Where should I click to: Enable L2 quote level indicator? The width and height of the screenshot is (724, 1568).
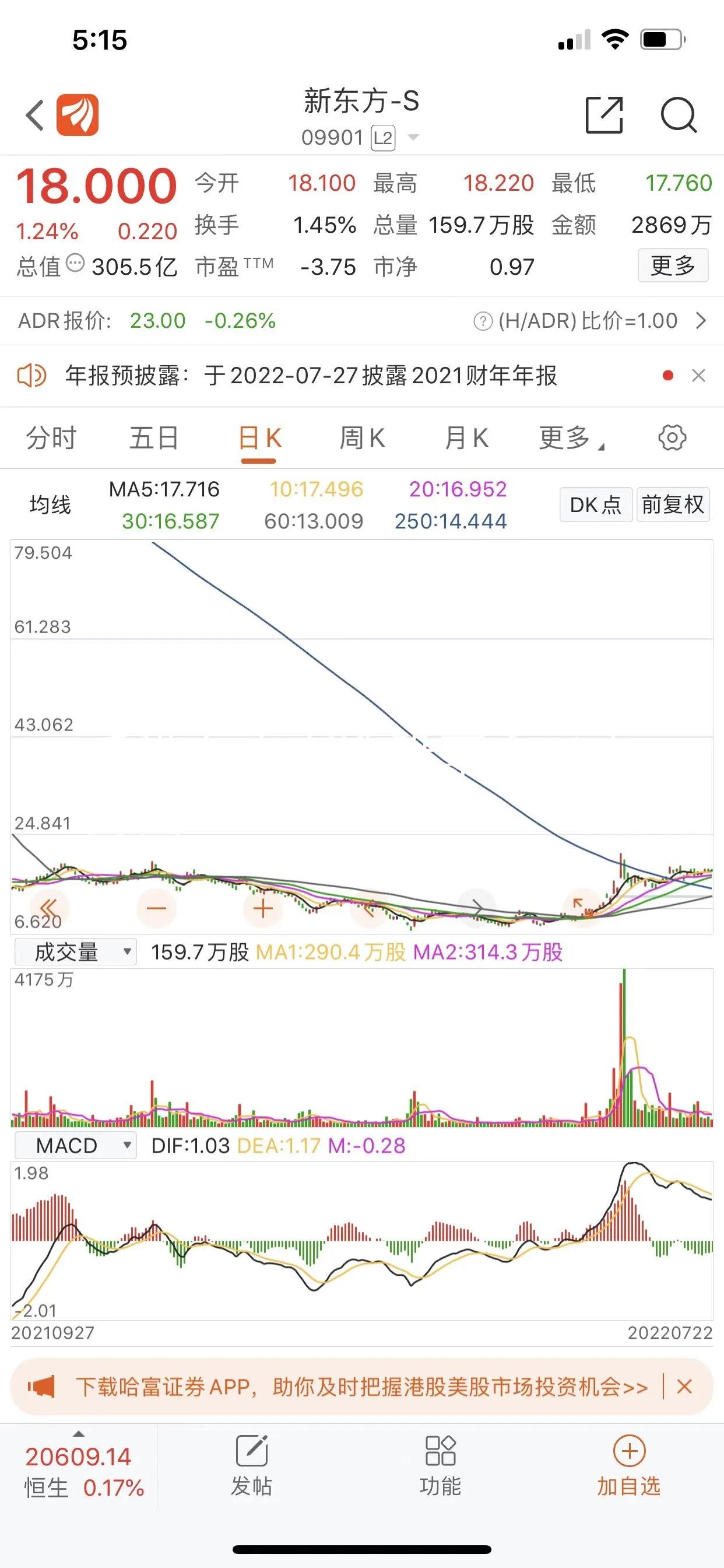coord(384,138)
